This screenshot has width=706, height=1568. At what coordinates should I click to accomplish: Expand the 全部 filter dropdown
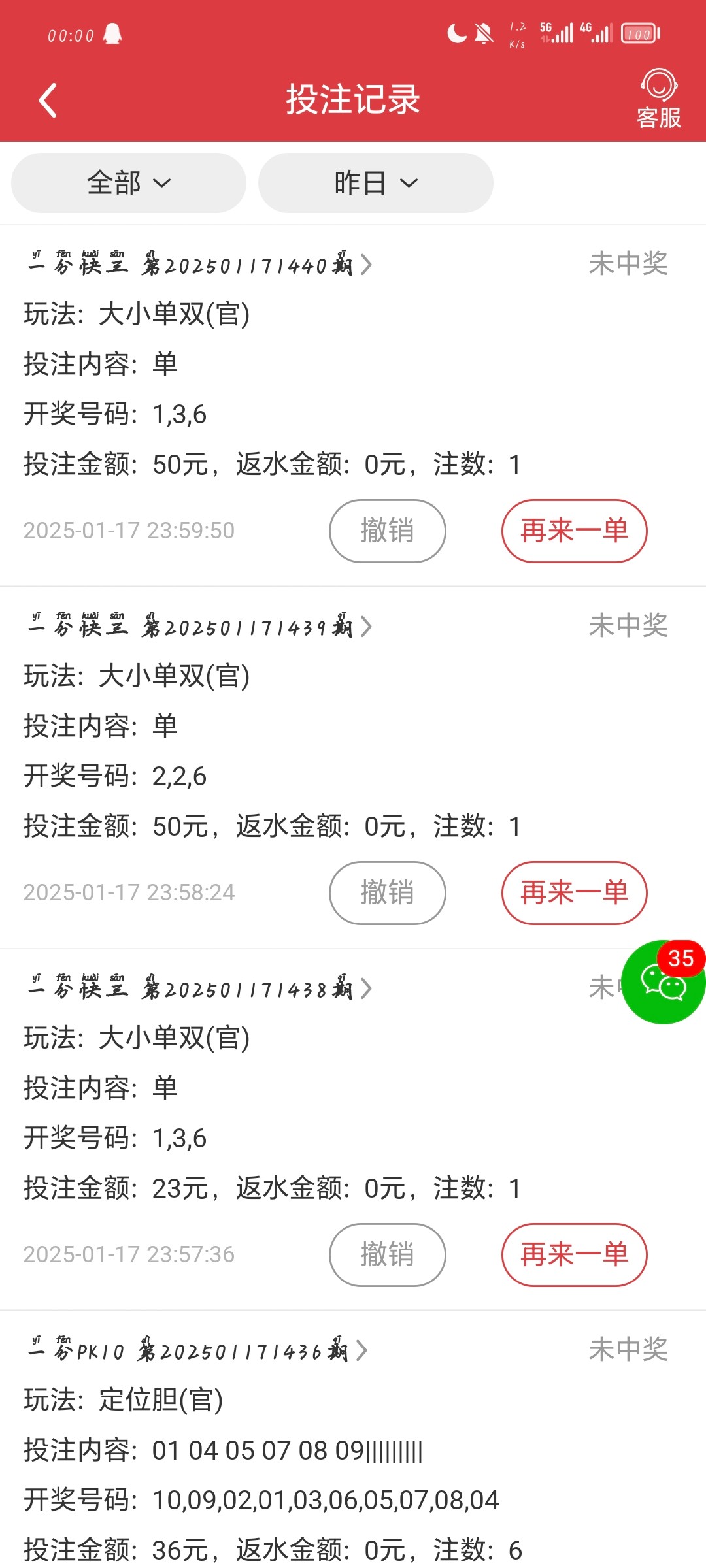pos(129,183)
